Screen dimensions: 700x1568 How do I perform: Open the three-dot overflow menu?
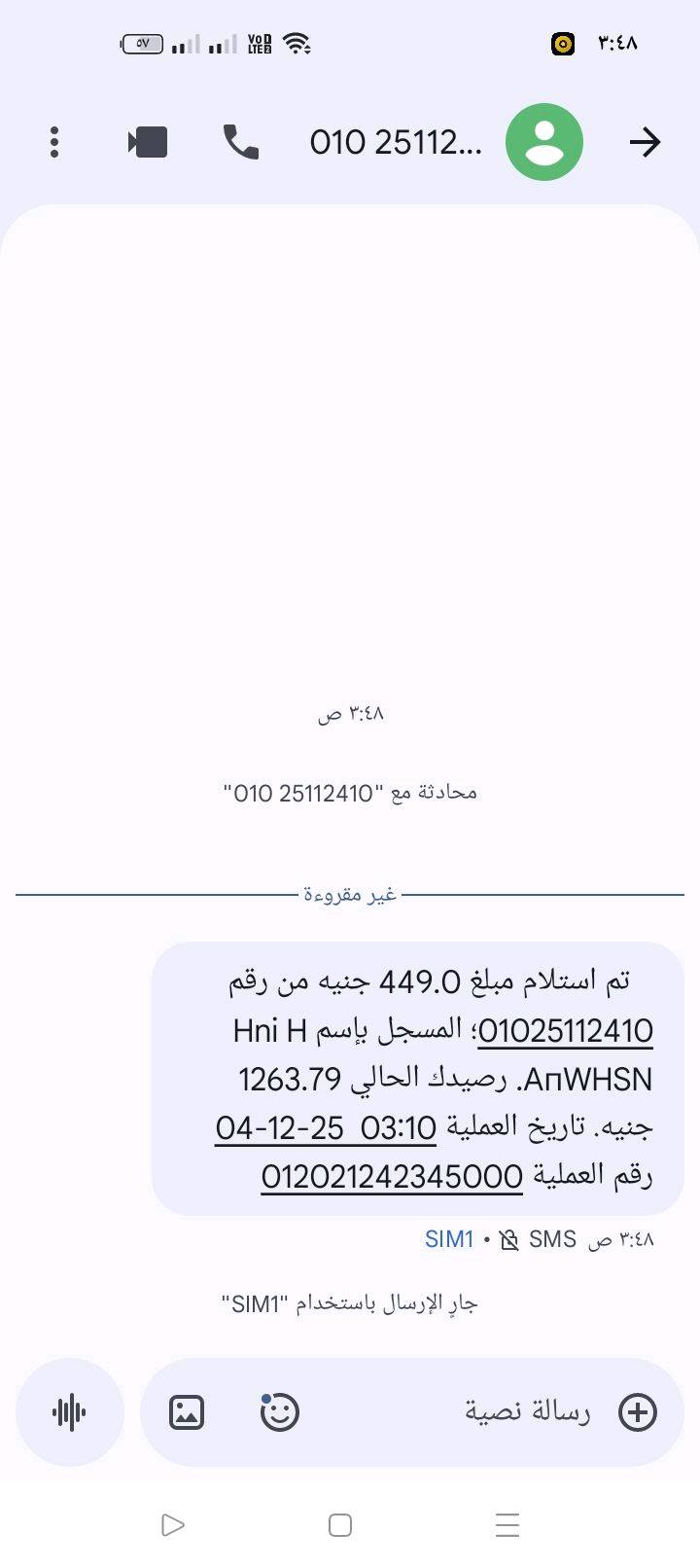(x=54, y=142)
